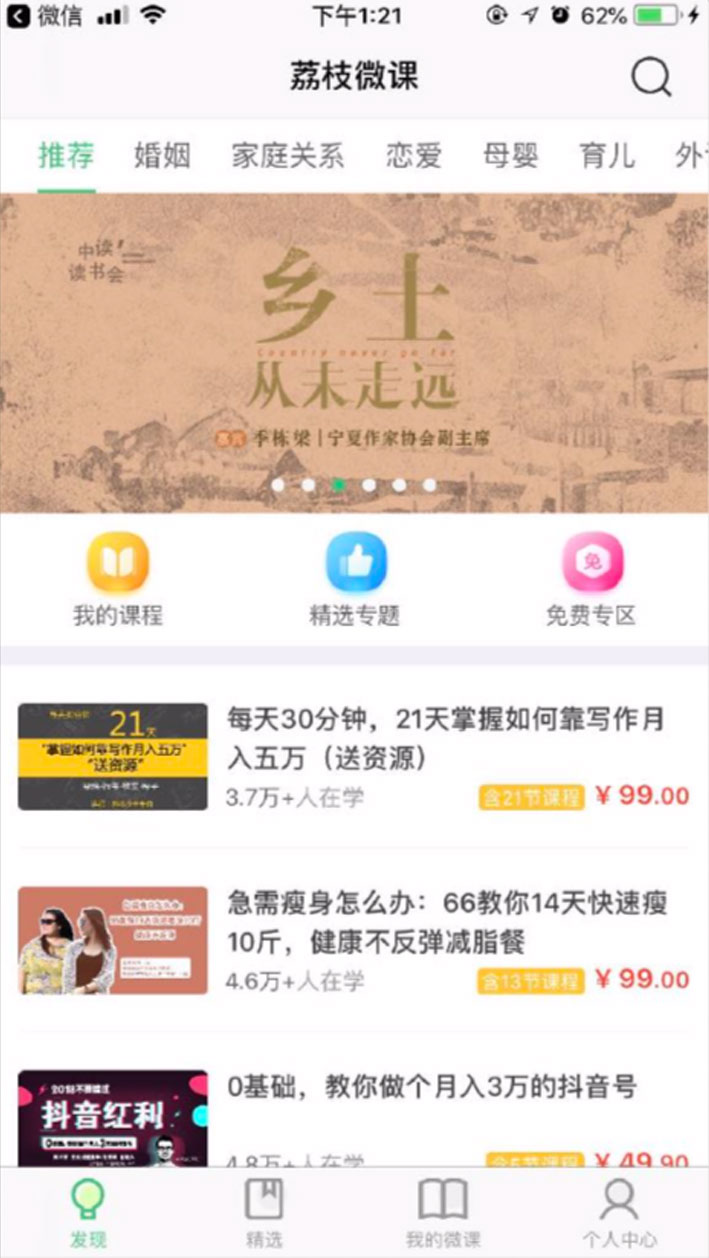Open 免费专区 shortcut
This screenshot has height=1258, width=709.
point(591,582)
